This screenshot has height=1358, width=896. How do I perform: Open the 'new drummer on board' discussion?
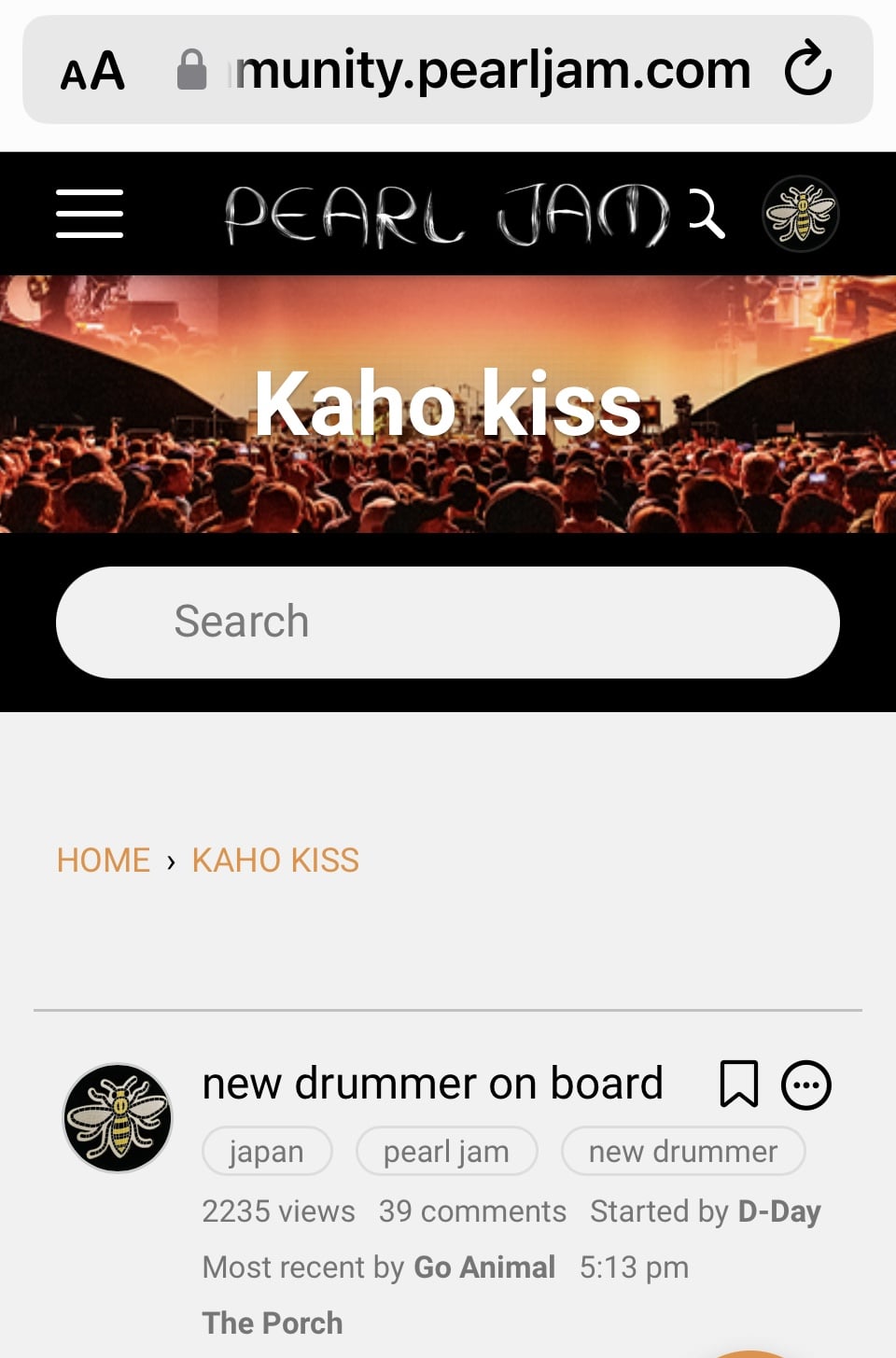coord(432,1084)
